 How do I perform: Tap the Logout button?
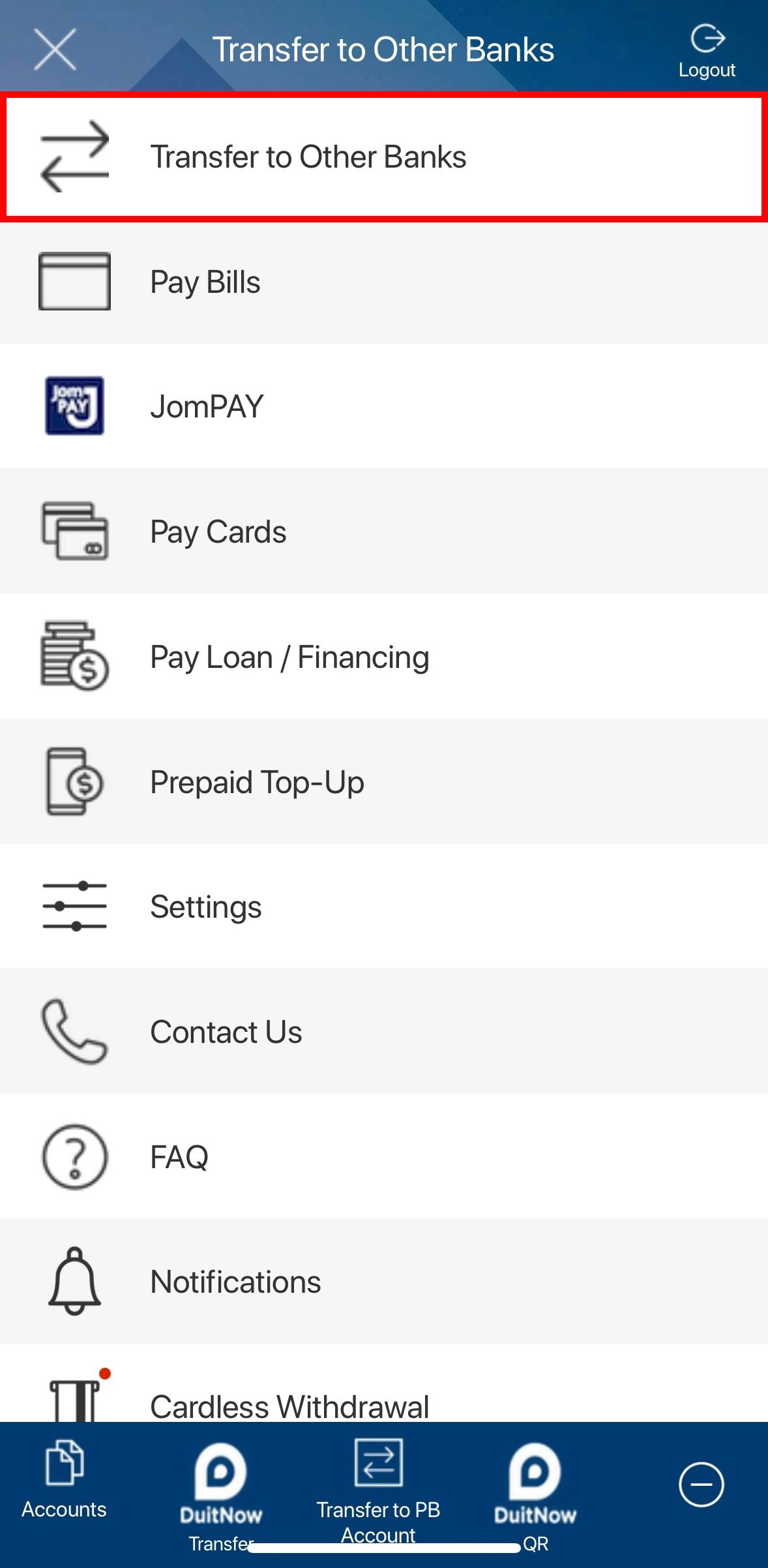(x=707, y=49)
